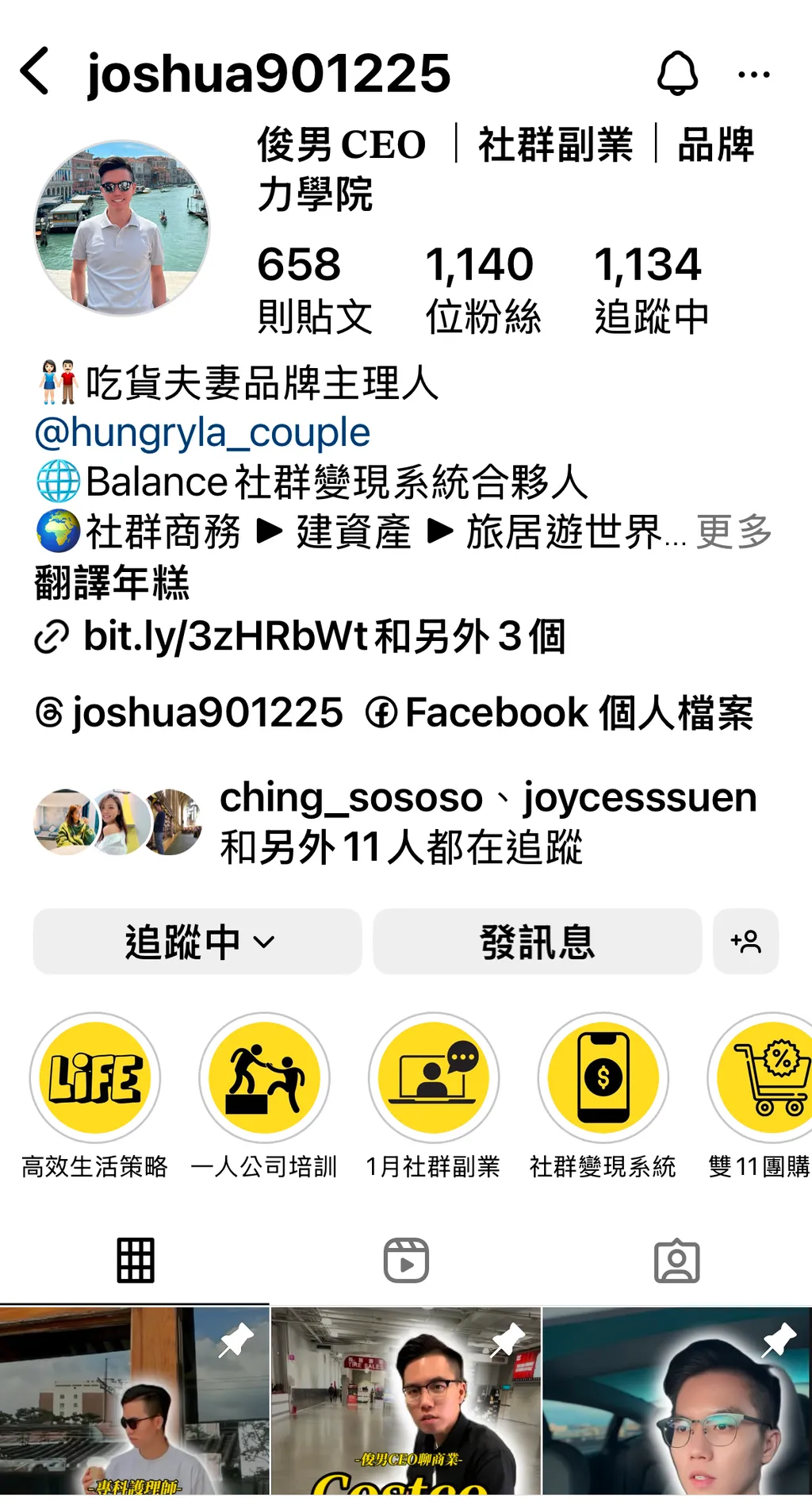The width and height of the screenshot is (812, 1501).
Task: Show suggested accounts with add-person icon
Action: (745, 942)
